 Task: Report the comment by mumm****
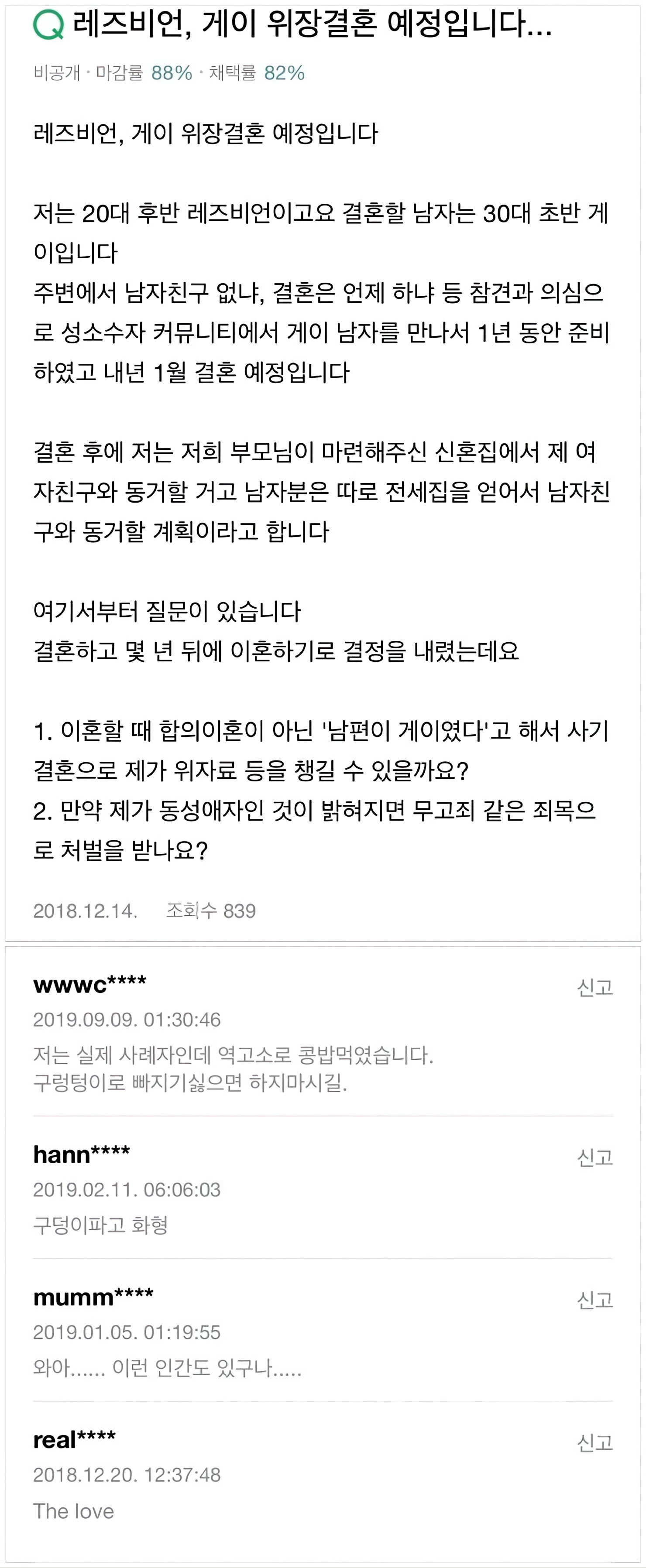click(594, 1300)
